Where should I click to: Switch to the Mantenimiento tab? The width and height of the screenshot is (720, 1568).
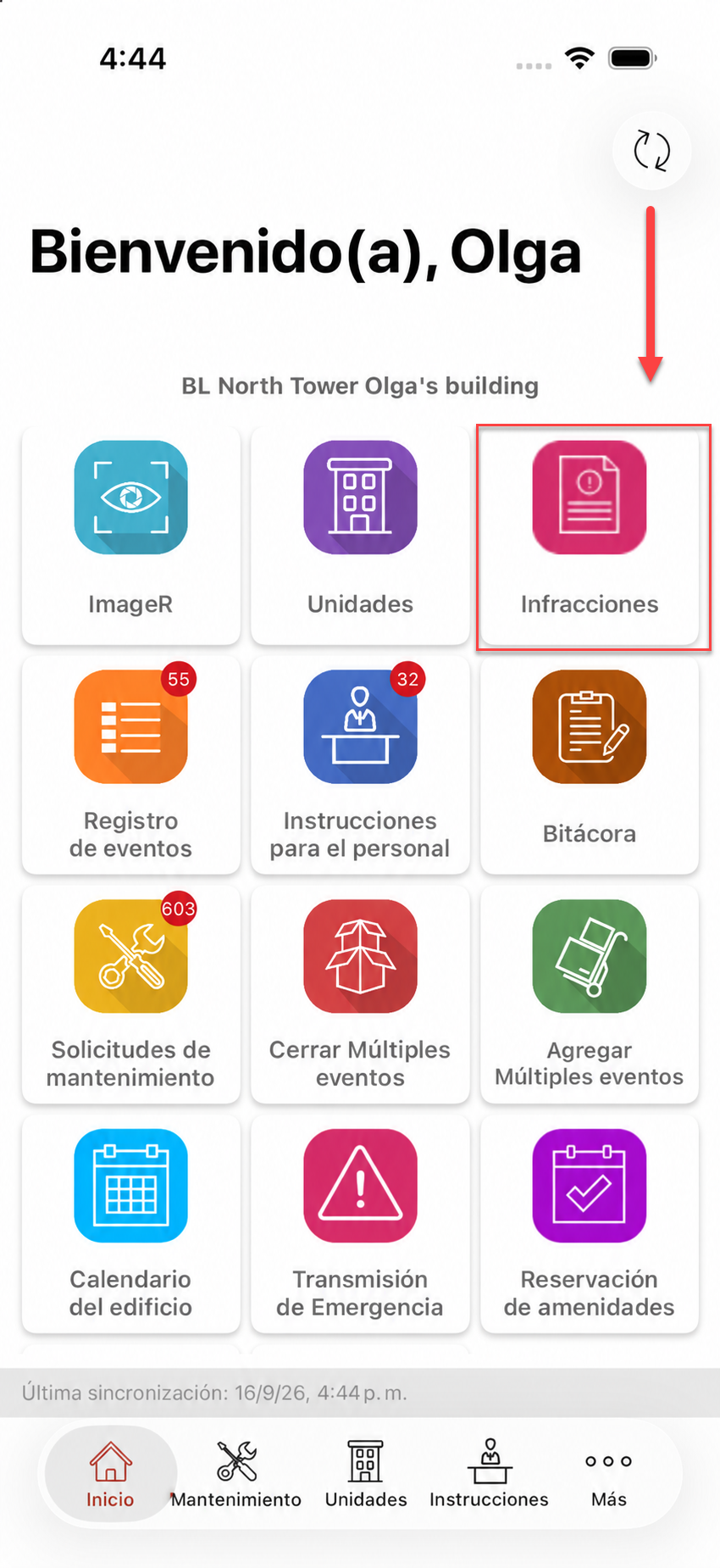click(x=236, y=1475)
